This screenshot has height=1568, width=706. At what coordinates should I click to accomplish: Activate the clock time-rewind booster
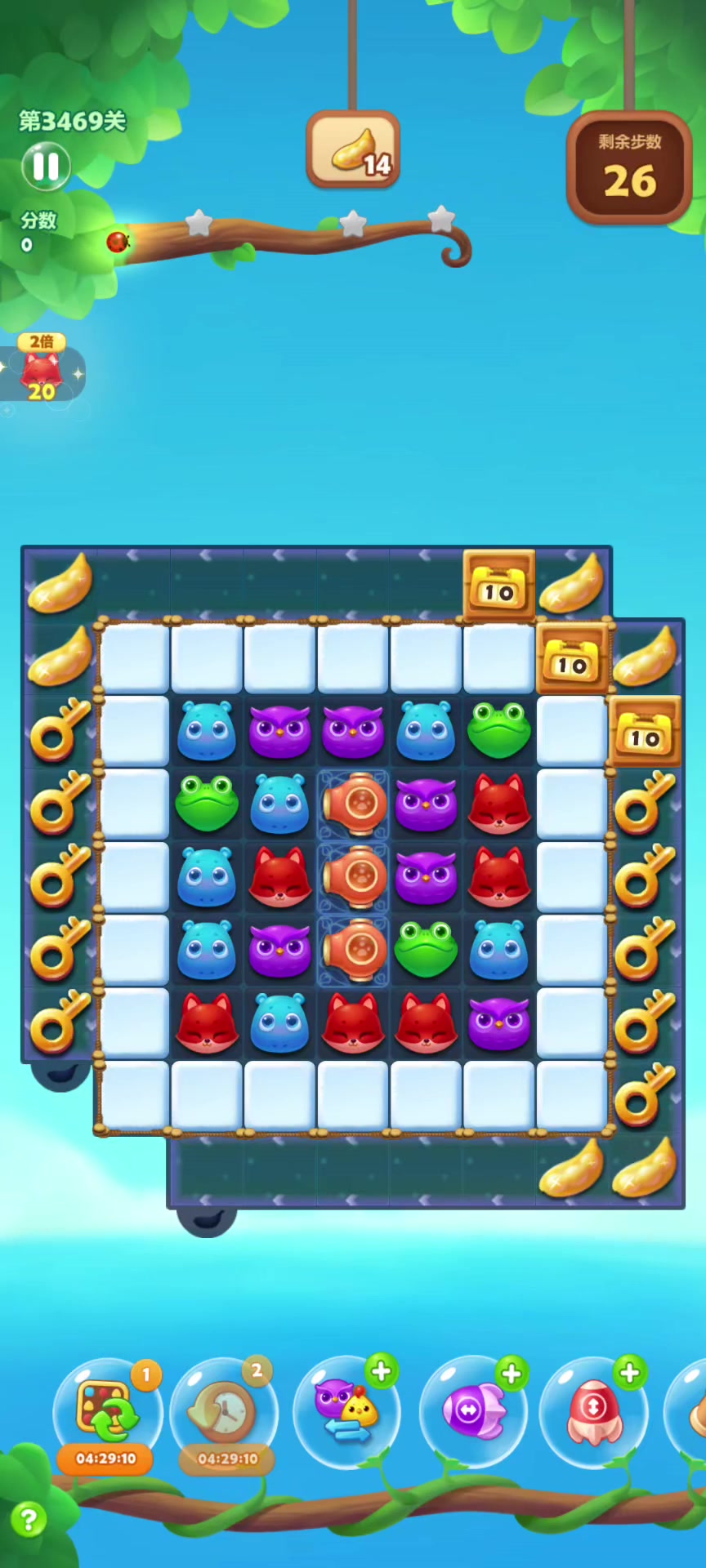click(225, 1410)
